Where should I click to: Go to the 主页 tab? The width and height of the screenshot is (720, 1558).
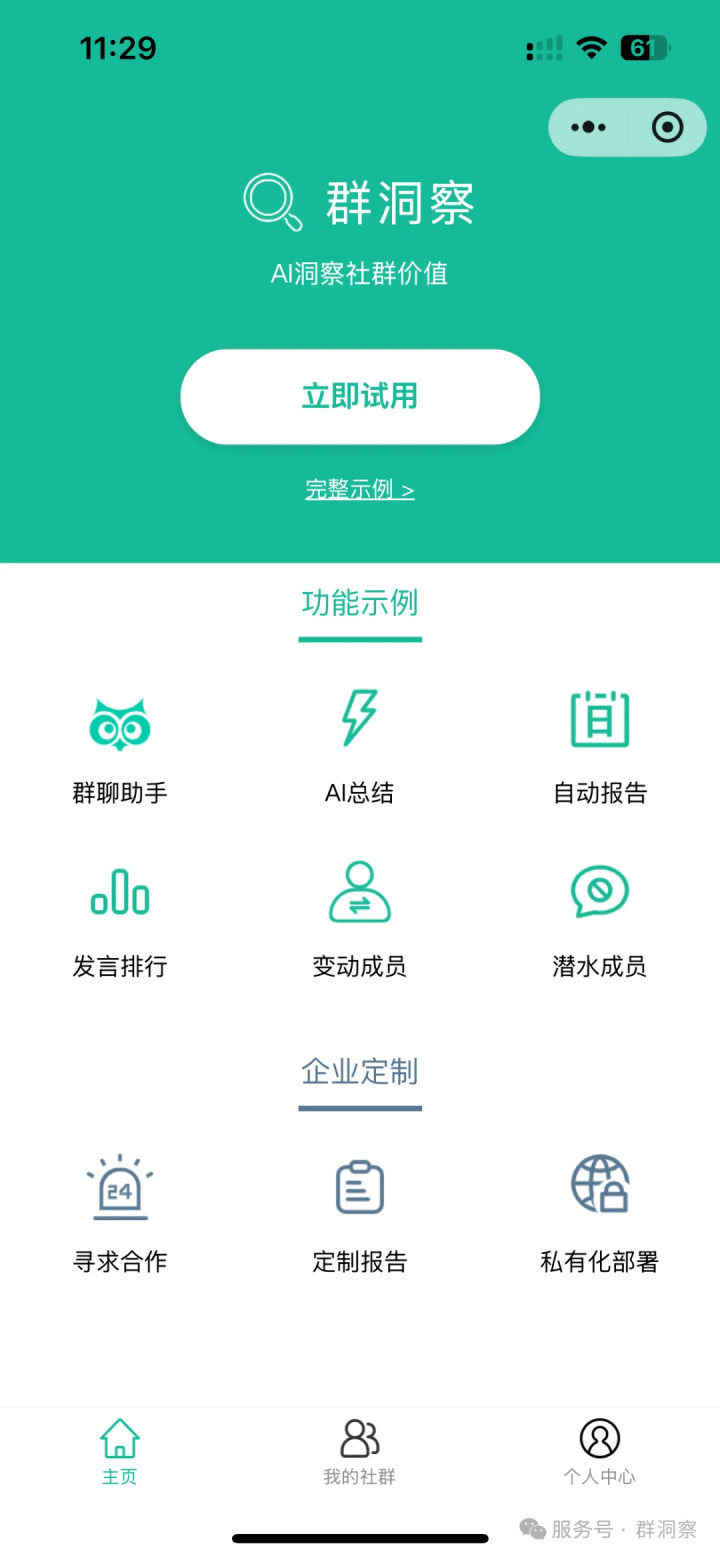pos(120,1451)
